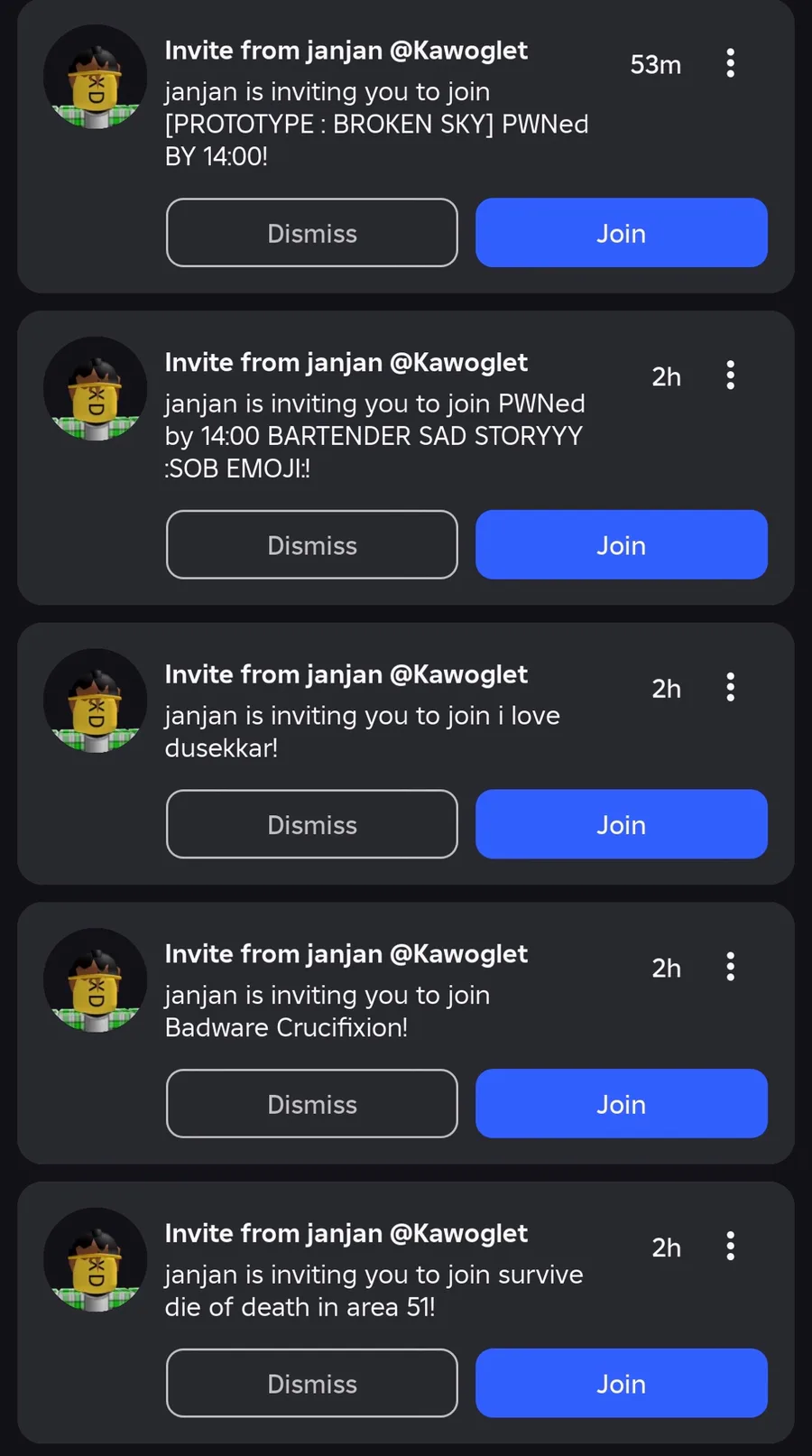Viewport: 812px width, 1456px height.
Task: Join the Badware Crucifixion invite
Action: coord(621,1104)
